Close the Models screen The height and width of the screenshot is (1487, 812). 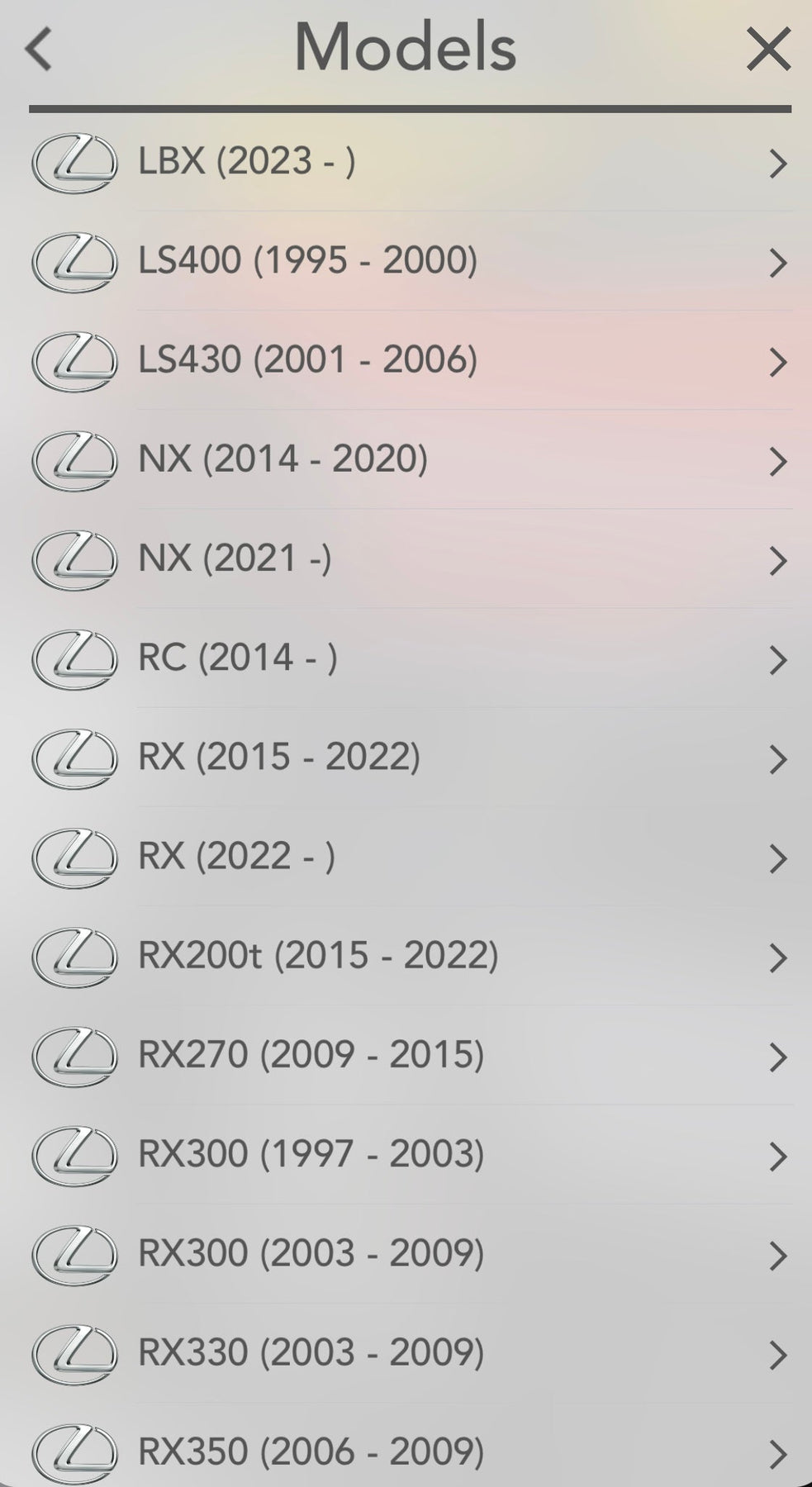768,50
